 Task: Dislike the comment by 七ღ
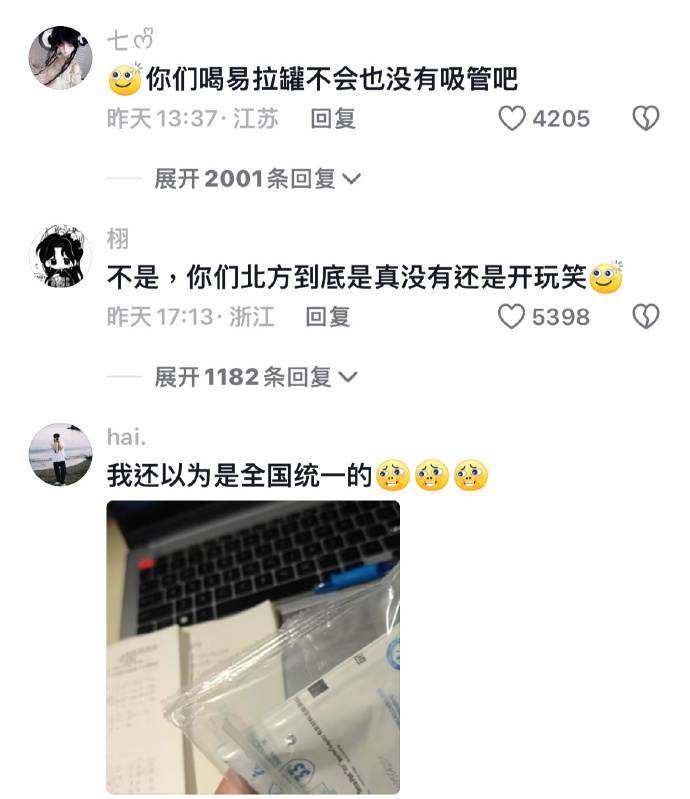point(646,119)
